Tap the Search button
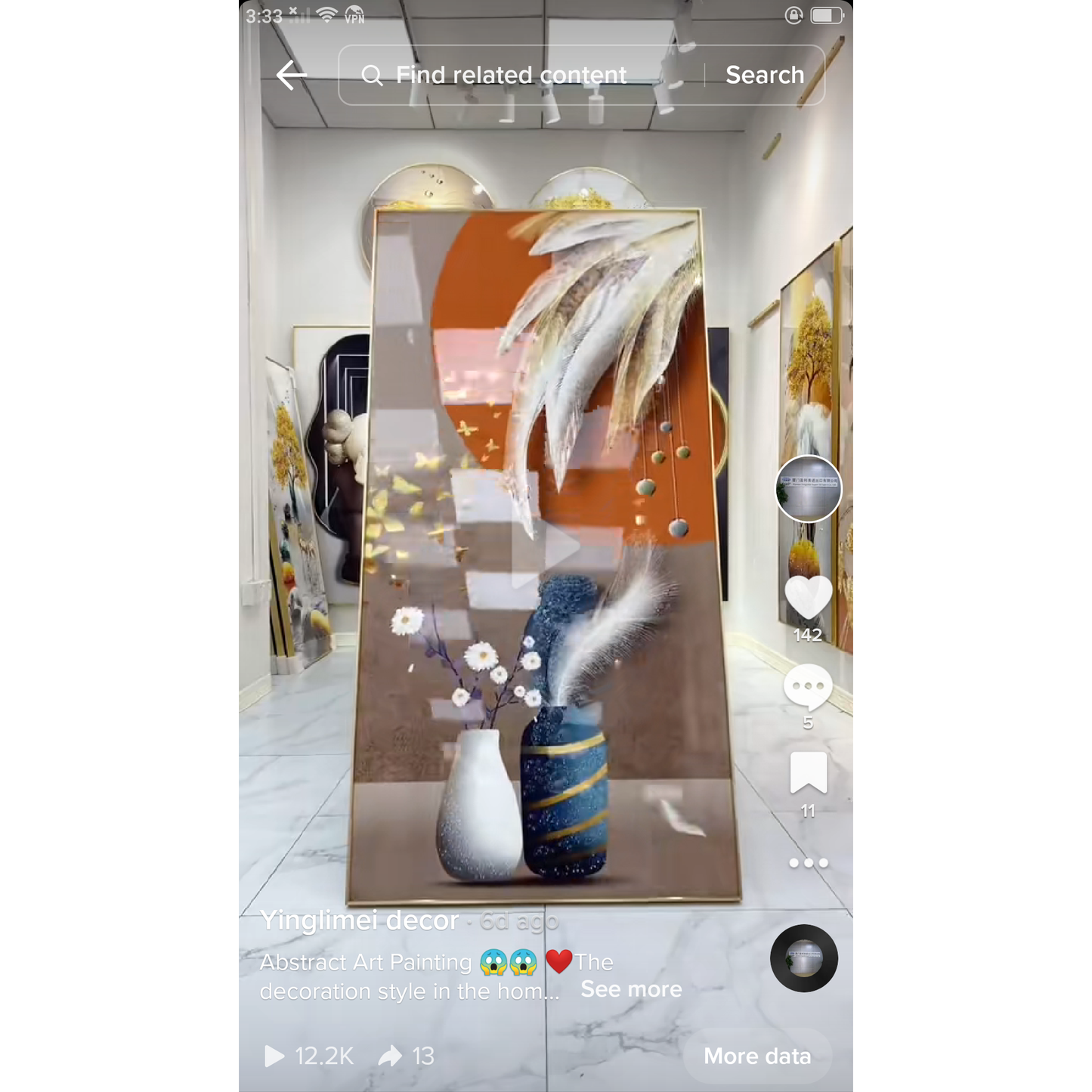The width and height of the screenshot is (1092, 1092). (764, 76)
